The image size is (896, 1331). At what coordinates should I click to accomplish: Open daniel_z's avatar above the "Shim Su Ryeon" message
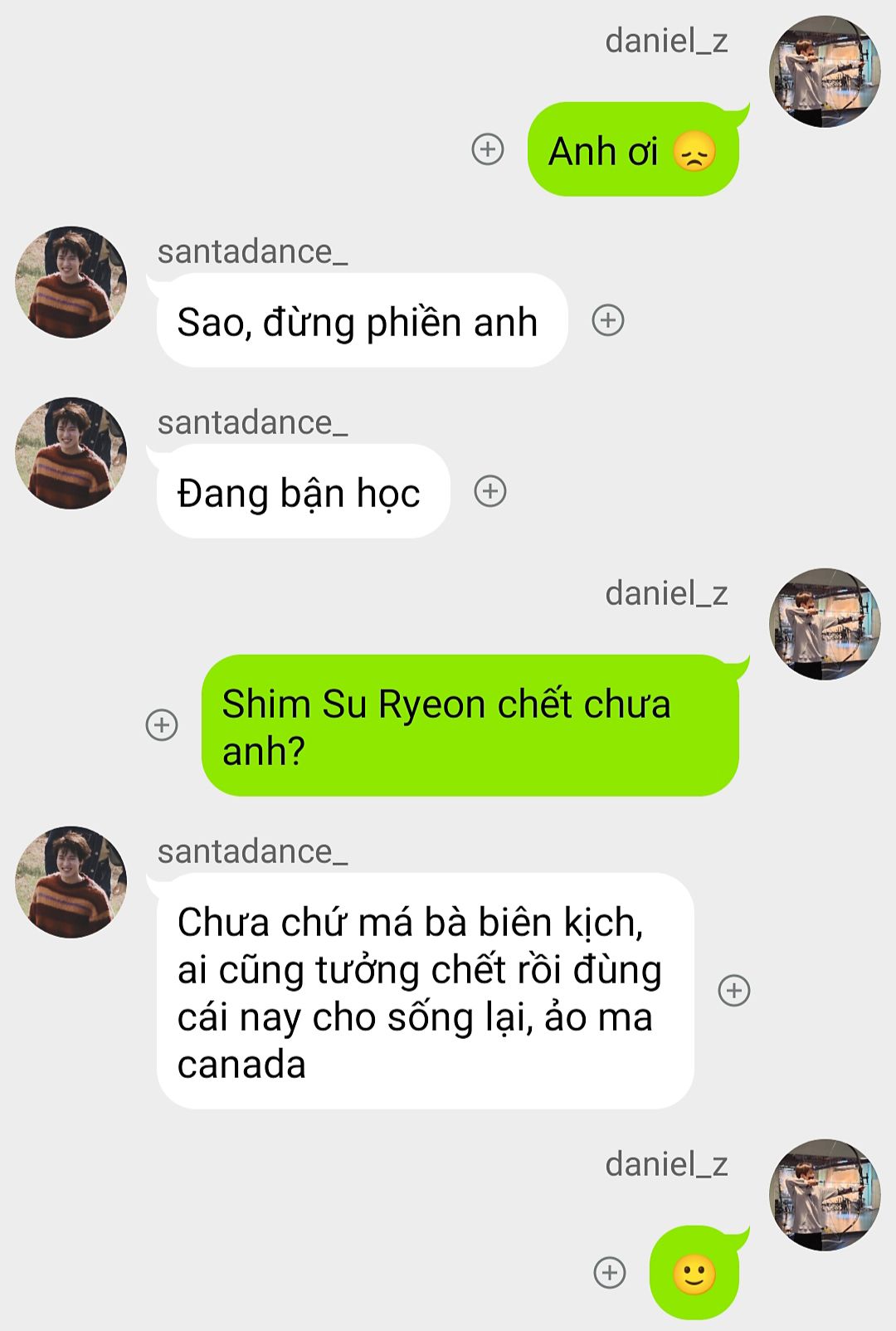click(824, 624)
